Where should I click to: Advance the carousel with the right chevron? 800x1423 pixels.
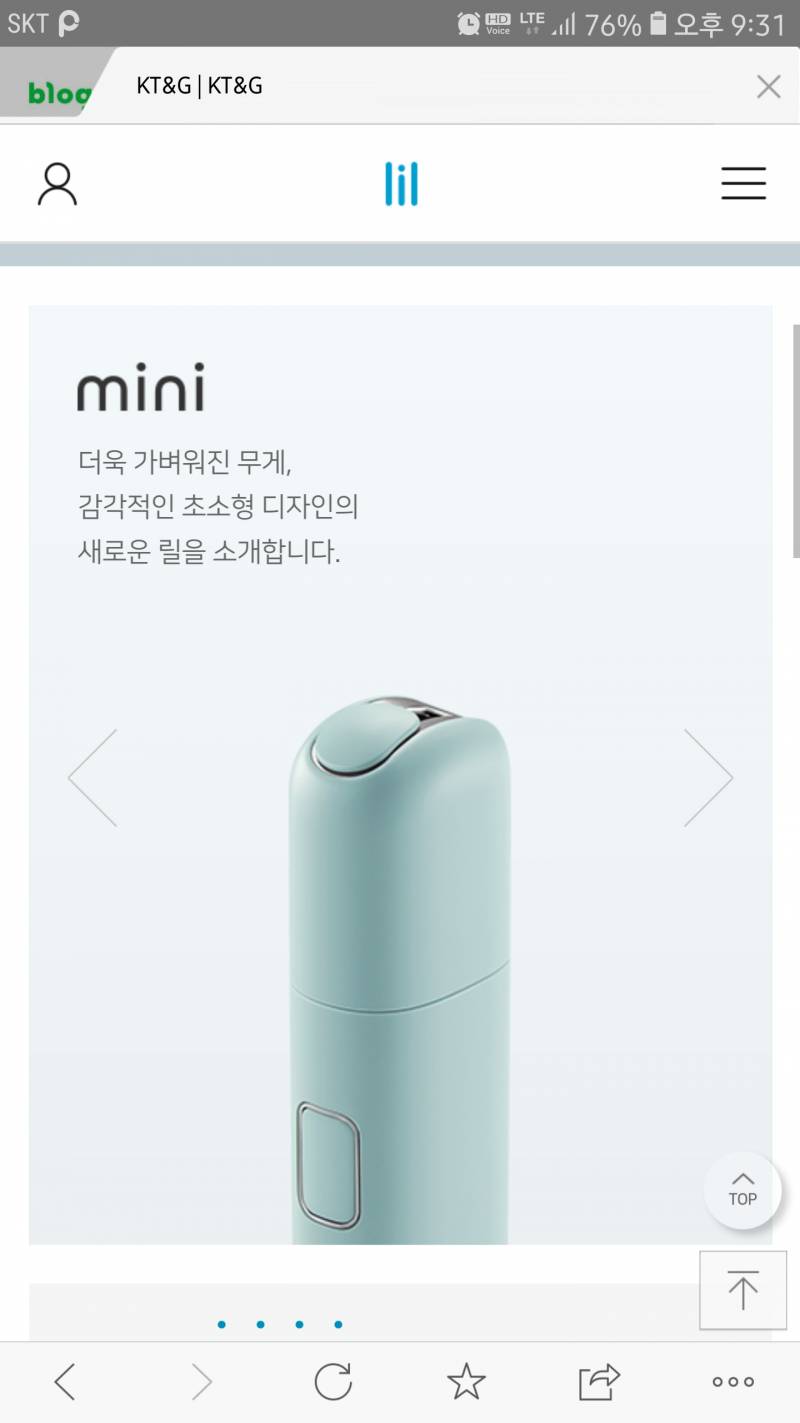[710, 776]
